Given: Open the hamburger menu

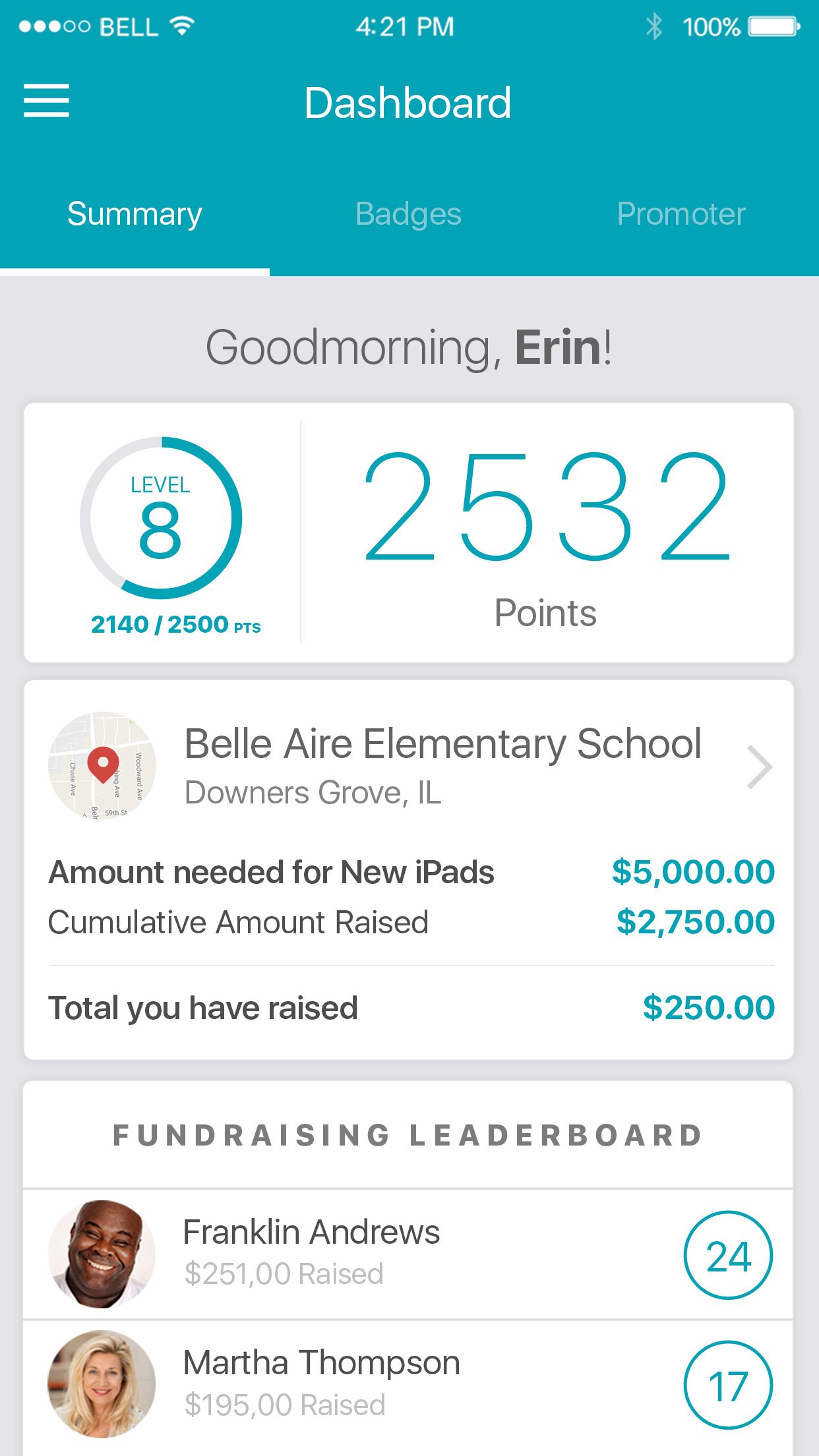Looking at the screenshot, I should pos(46,101).
